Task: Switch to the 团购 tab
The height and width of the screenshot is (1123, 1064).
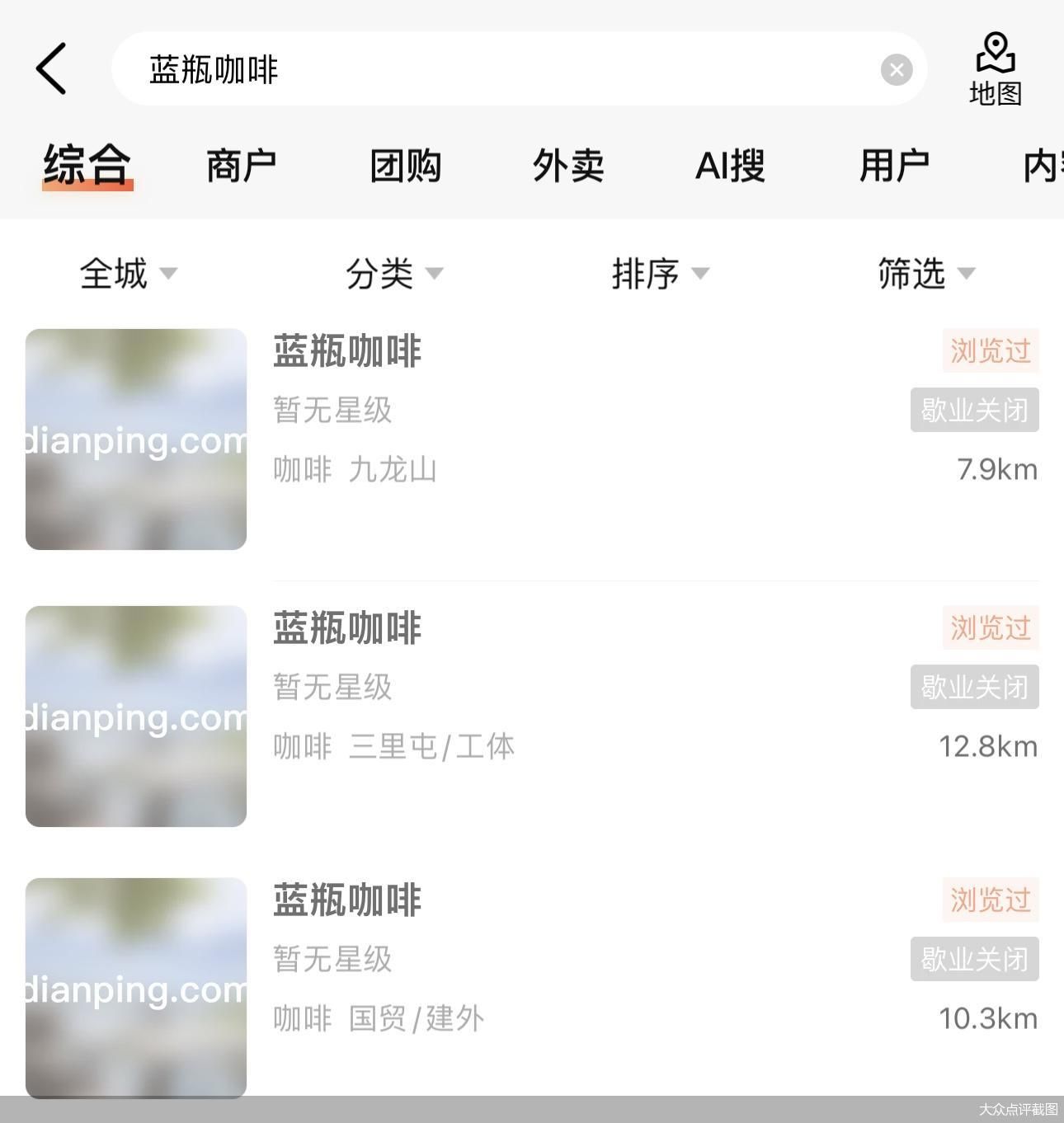Action: click(405, 166)
